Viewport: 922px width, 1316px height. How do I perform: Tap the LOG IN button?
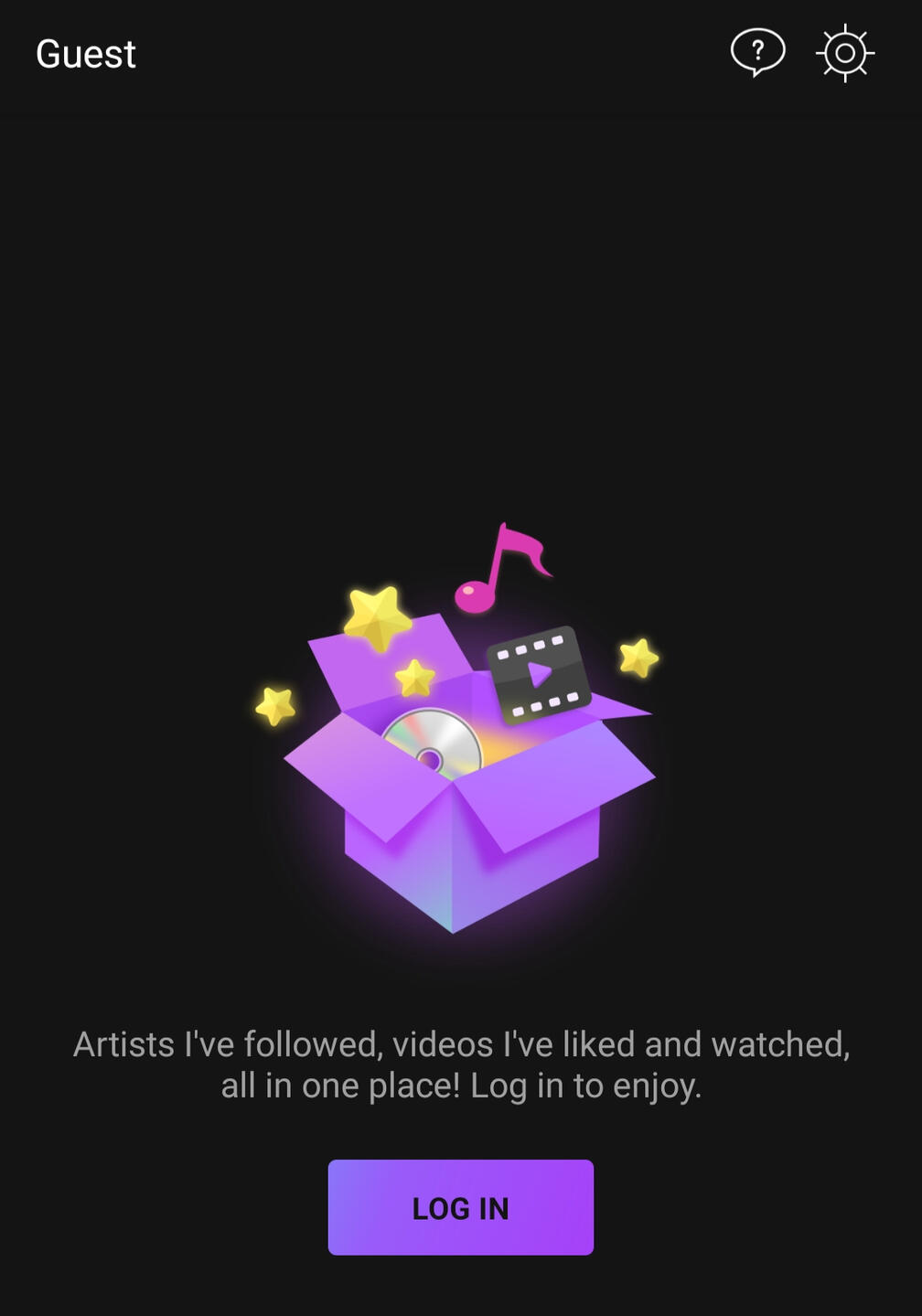460,1207
